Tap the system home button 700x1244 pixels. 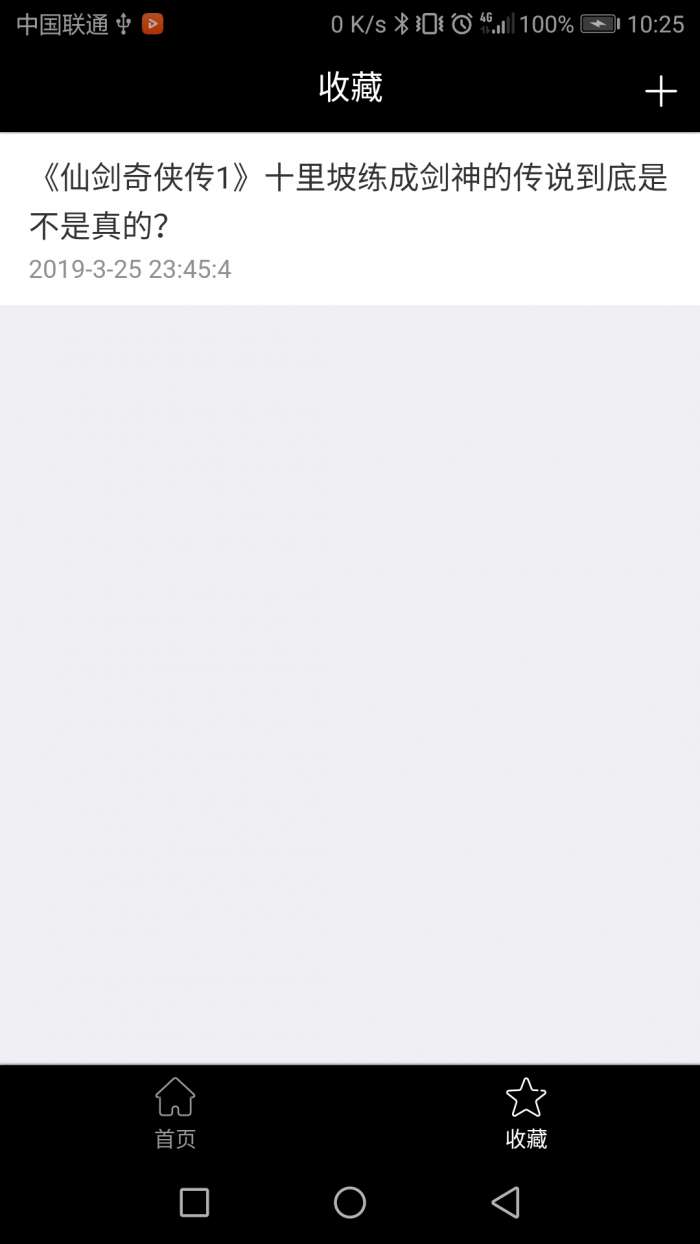(350, 1202)
